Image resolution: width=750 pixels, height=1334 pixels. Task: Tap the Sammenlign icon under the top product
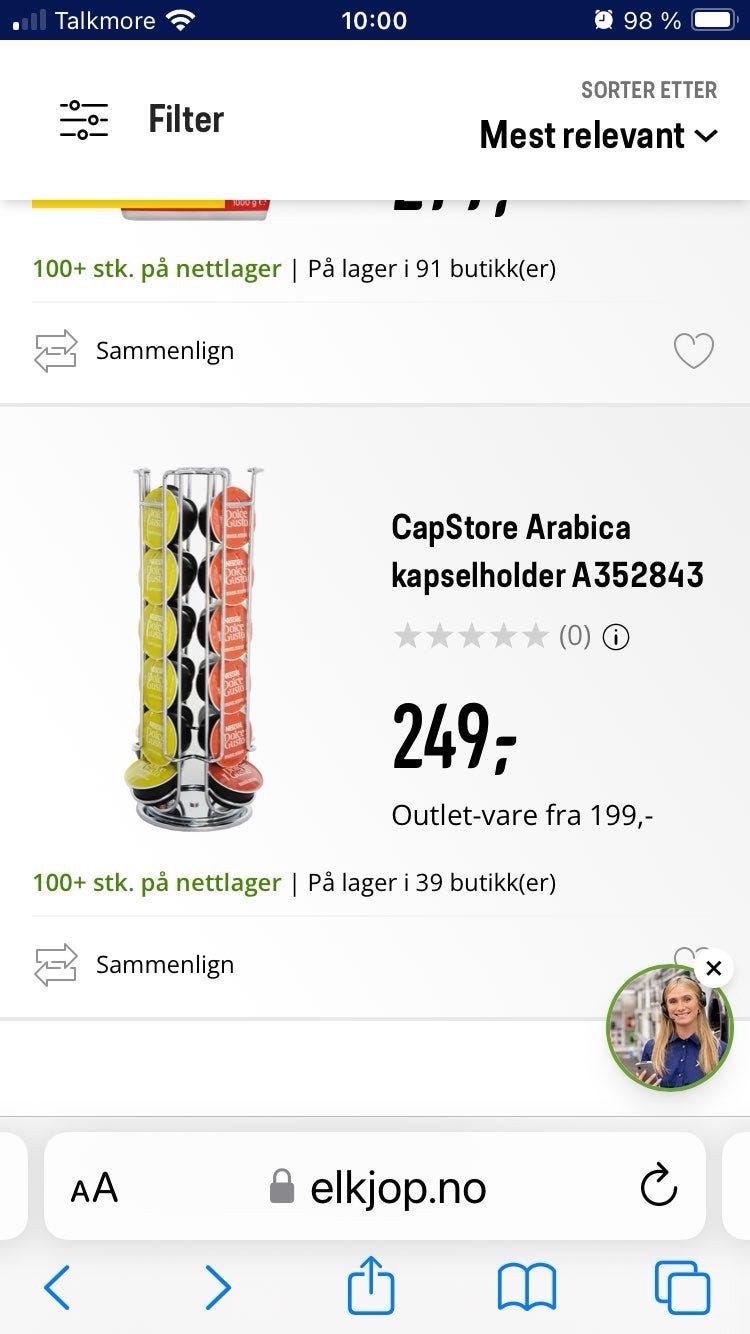[x=55, y=350]
